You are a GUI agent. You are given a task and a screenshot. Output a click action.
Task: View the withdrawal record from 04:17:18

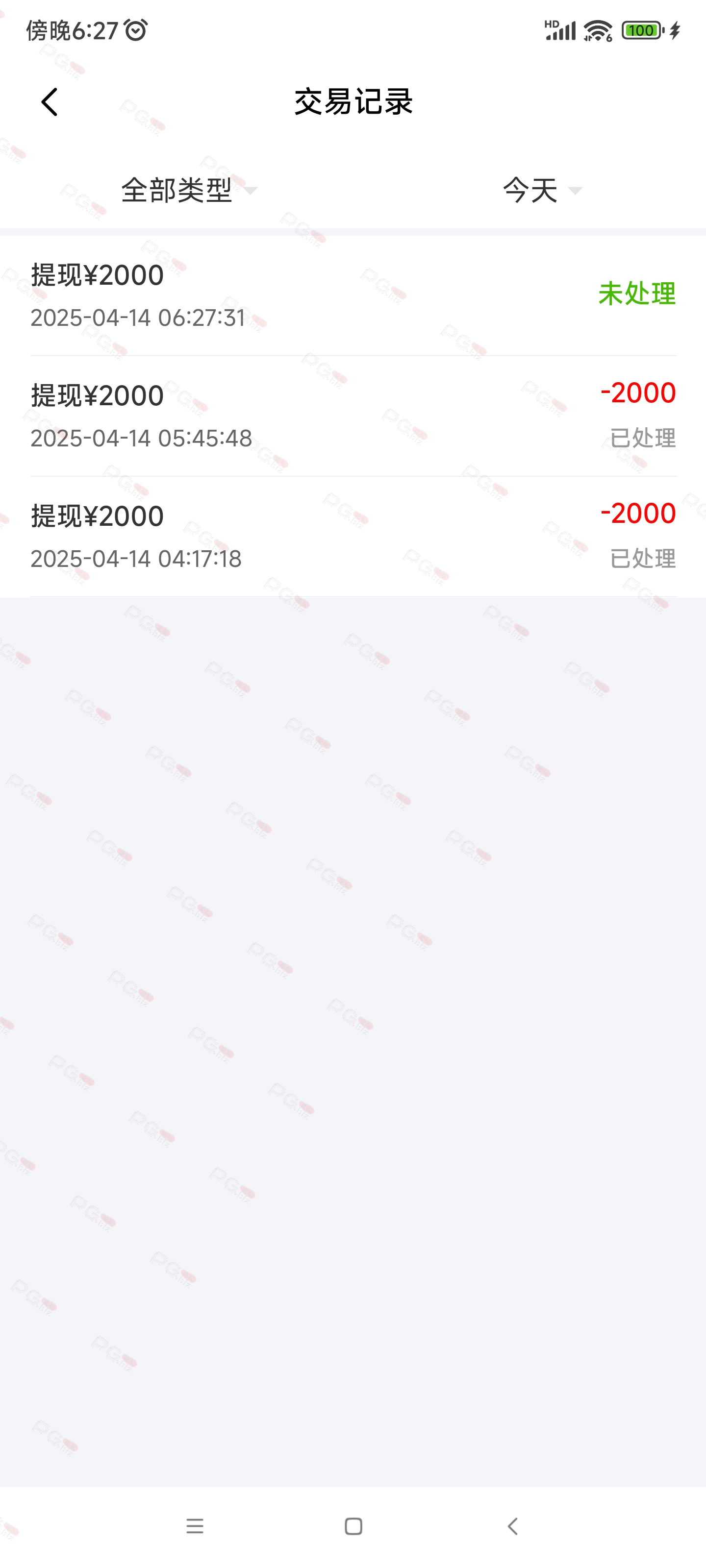tap(353, 537)
